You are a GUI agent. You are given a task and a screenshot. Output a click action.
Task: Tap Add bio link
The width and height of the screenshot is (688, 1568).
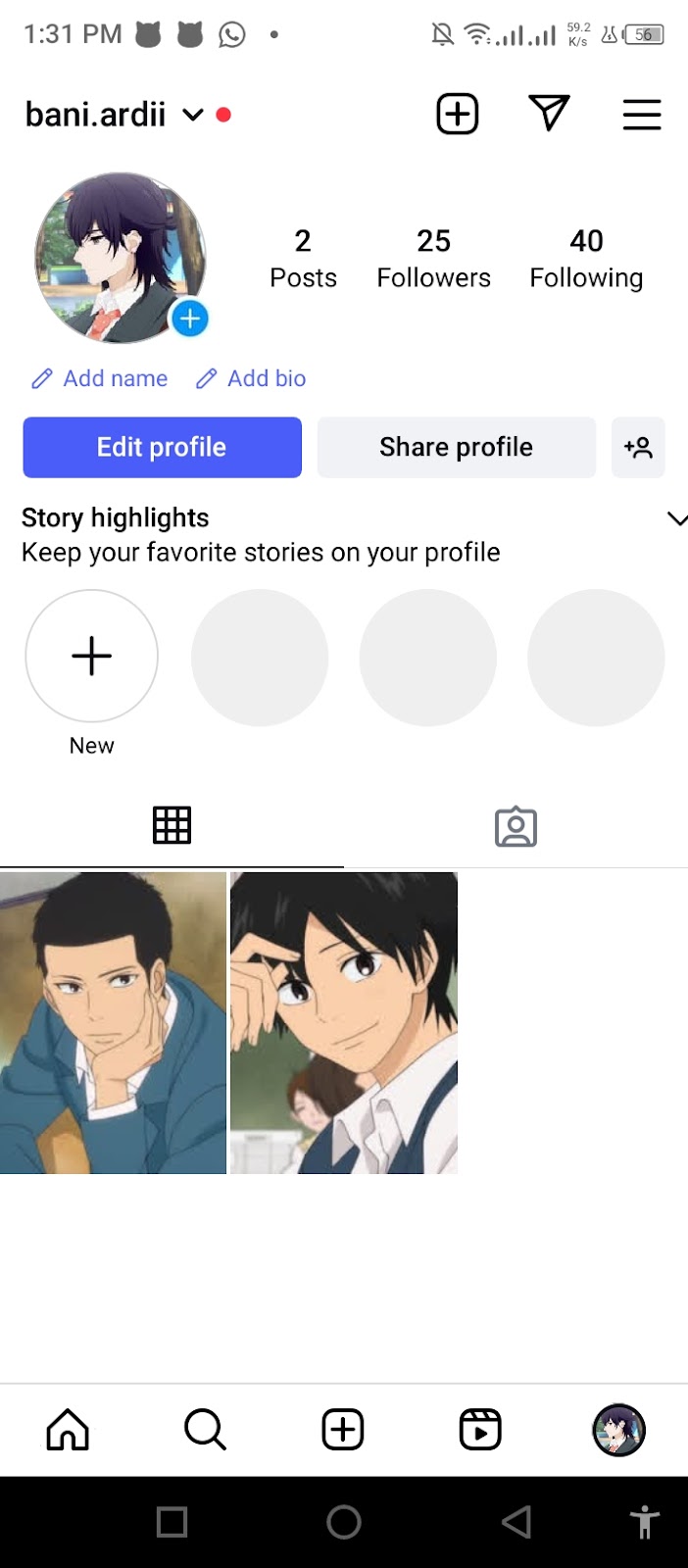tap(251, 378)
